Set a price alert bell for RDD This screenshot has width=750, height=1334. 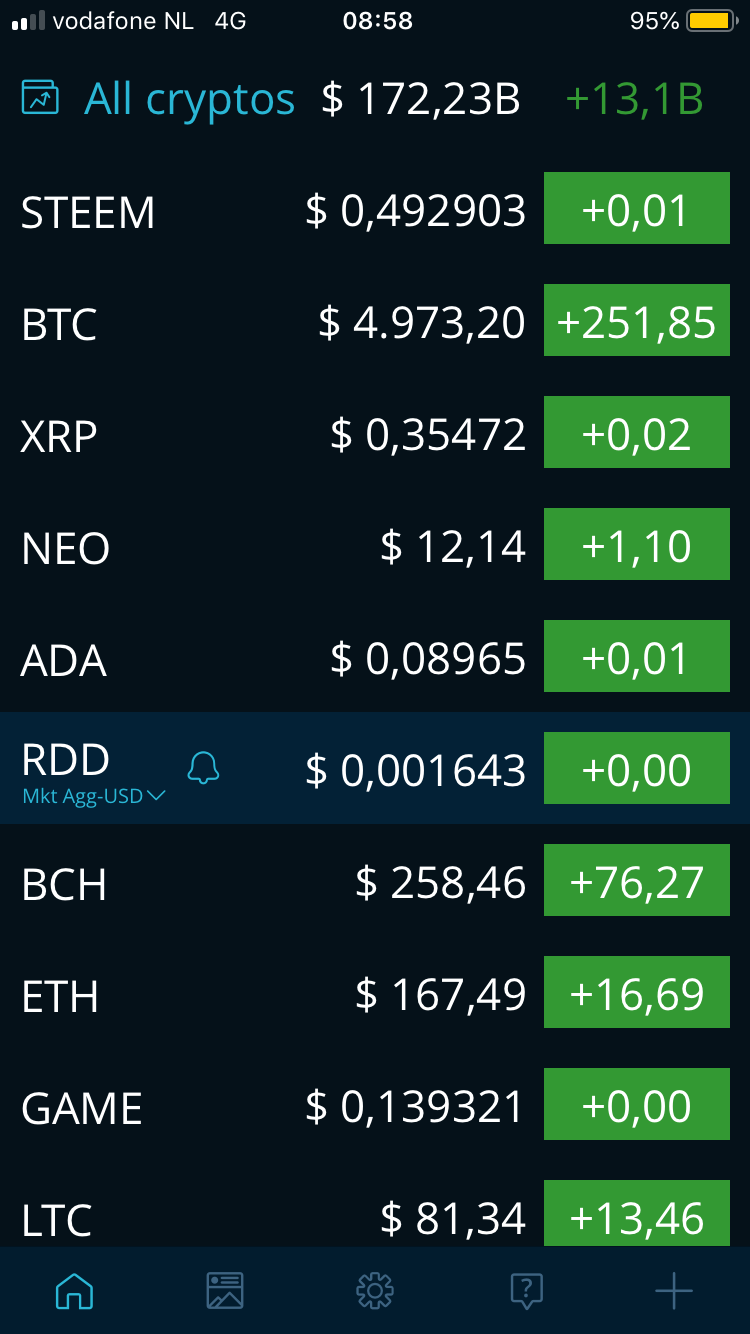pyautogui.click(x=204, y=768)
